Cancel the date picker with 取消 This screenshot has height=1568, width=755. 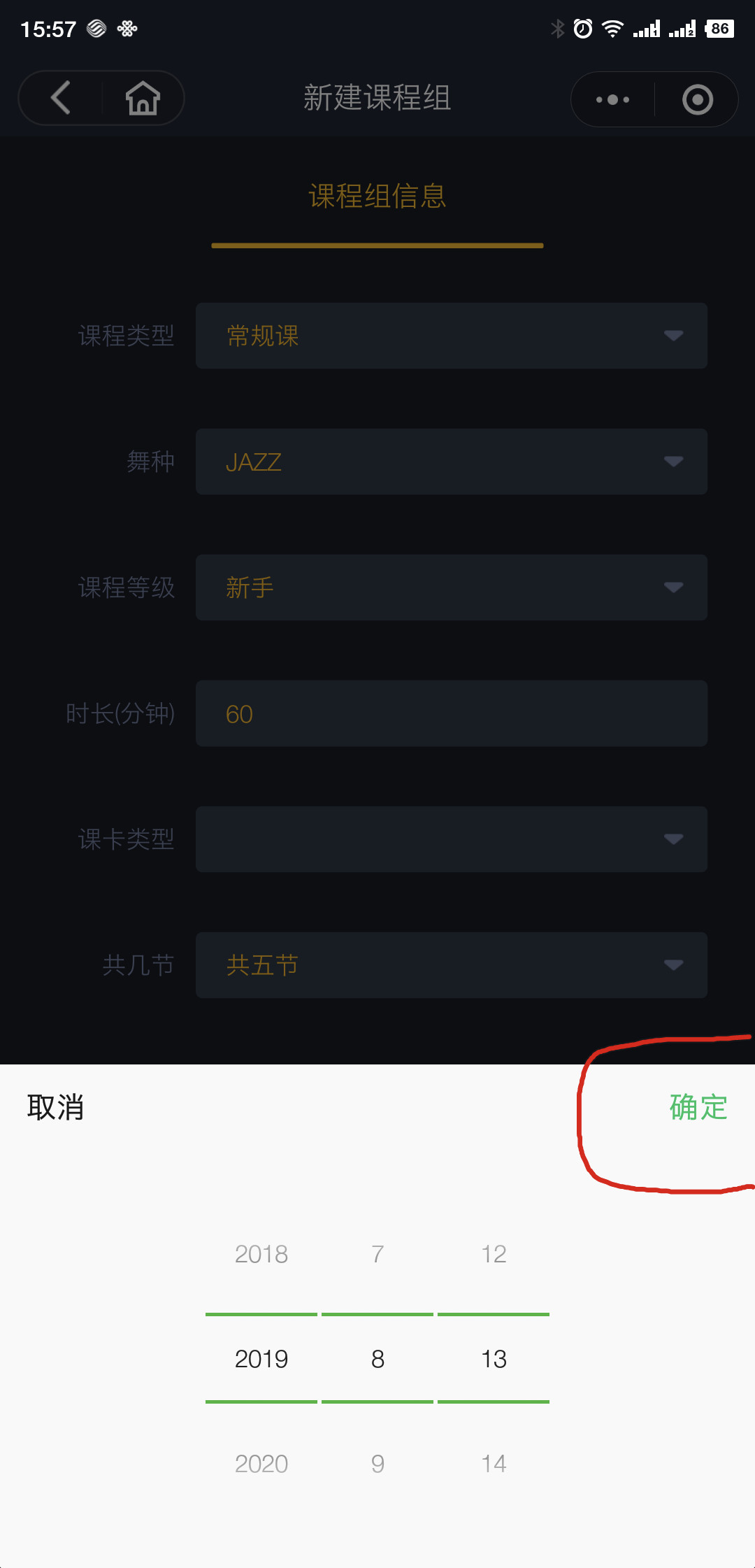pos(56,1108)
